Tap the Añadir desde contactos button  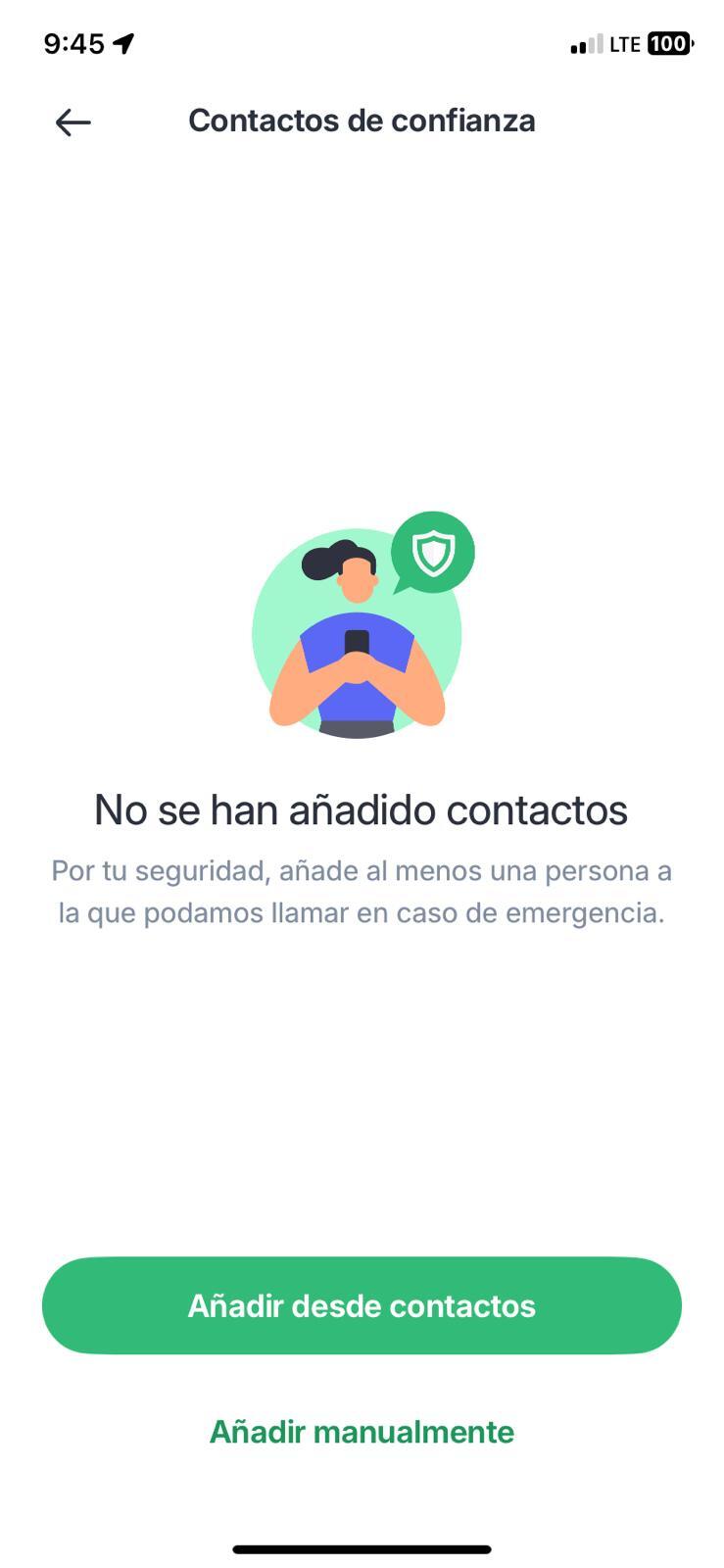tap(362, 1305)
